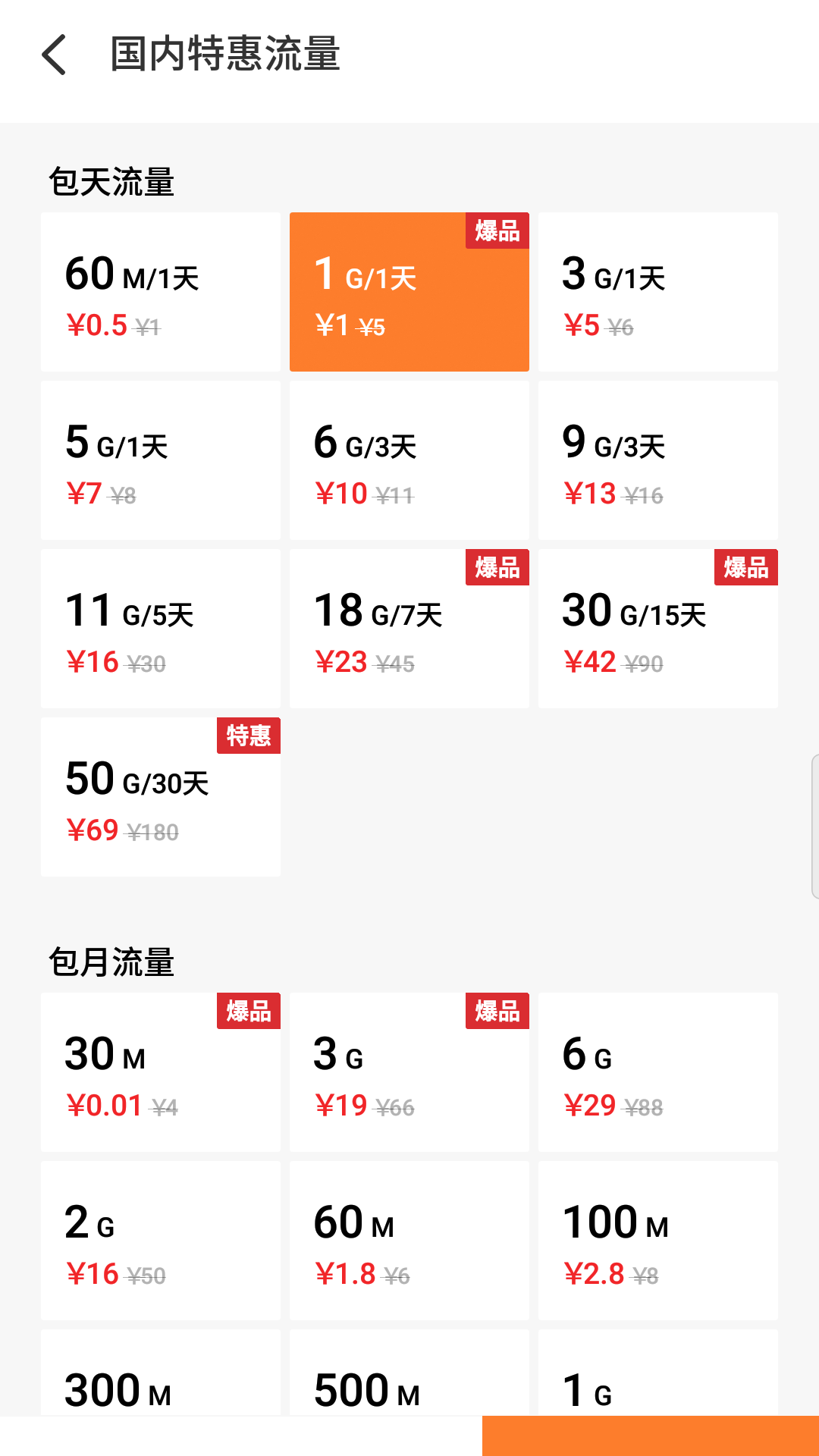Tap the 爆品 badge on 18G/7天 plan
The image size is (819, 1456).
tap(497, 567)
